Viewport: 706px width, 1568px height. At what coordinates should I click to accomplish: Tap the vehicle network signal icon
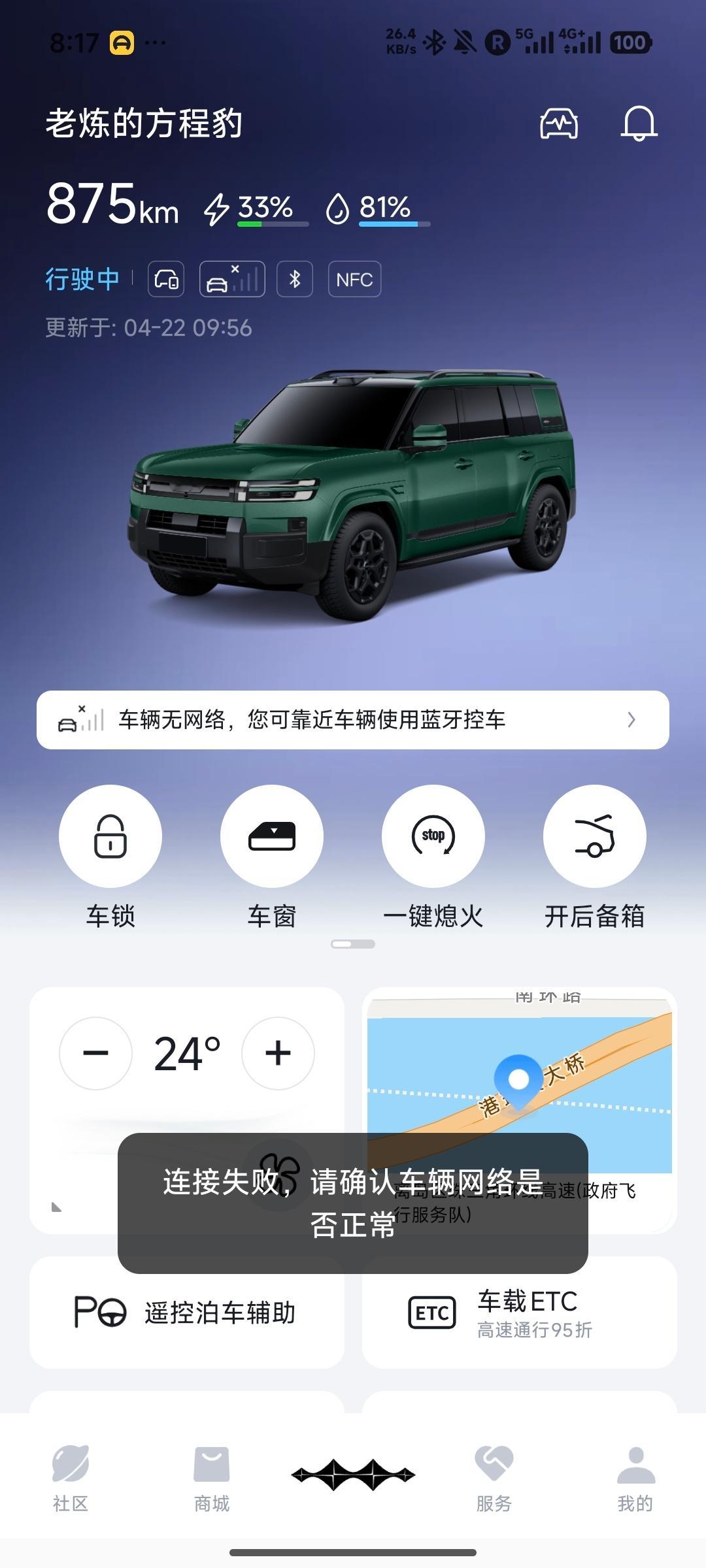[x=232, y=280]
